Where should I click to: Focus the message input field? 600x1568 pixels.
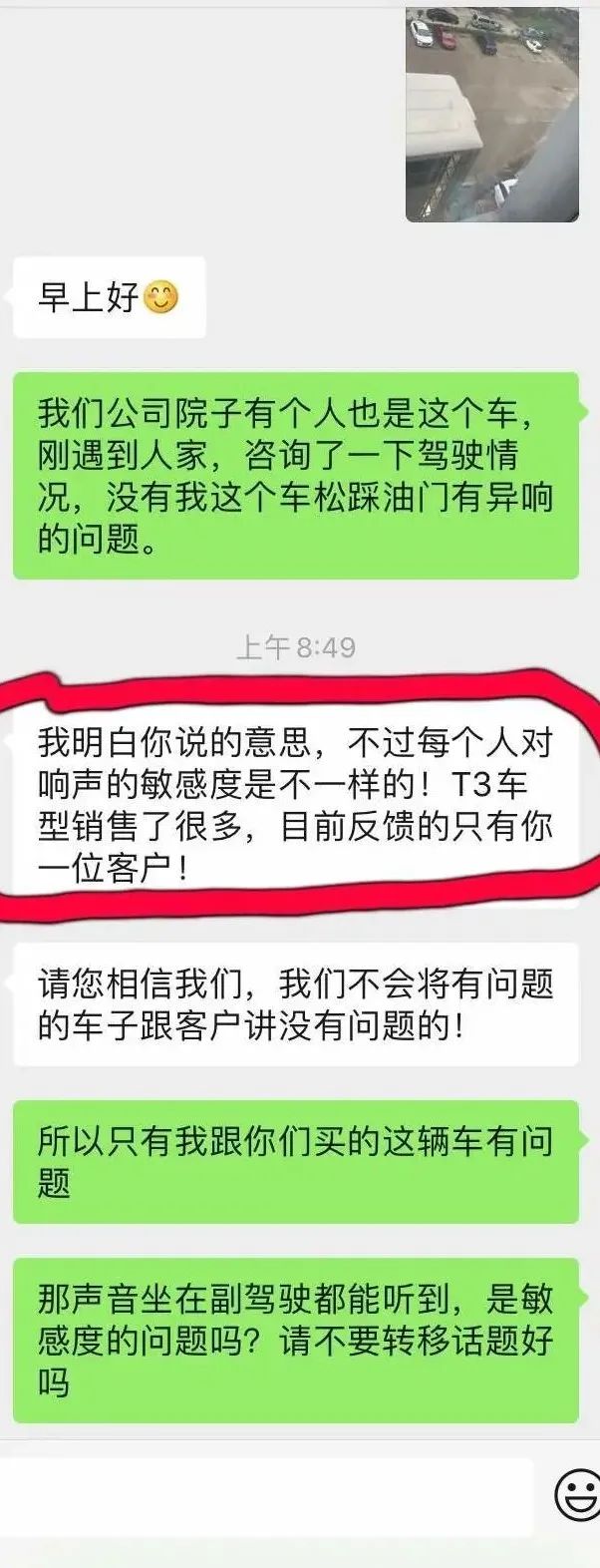(264, 1496)
